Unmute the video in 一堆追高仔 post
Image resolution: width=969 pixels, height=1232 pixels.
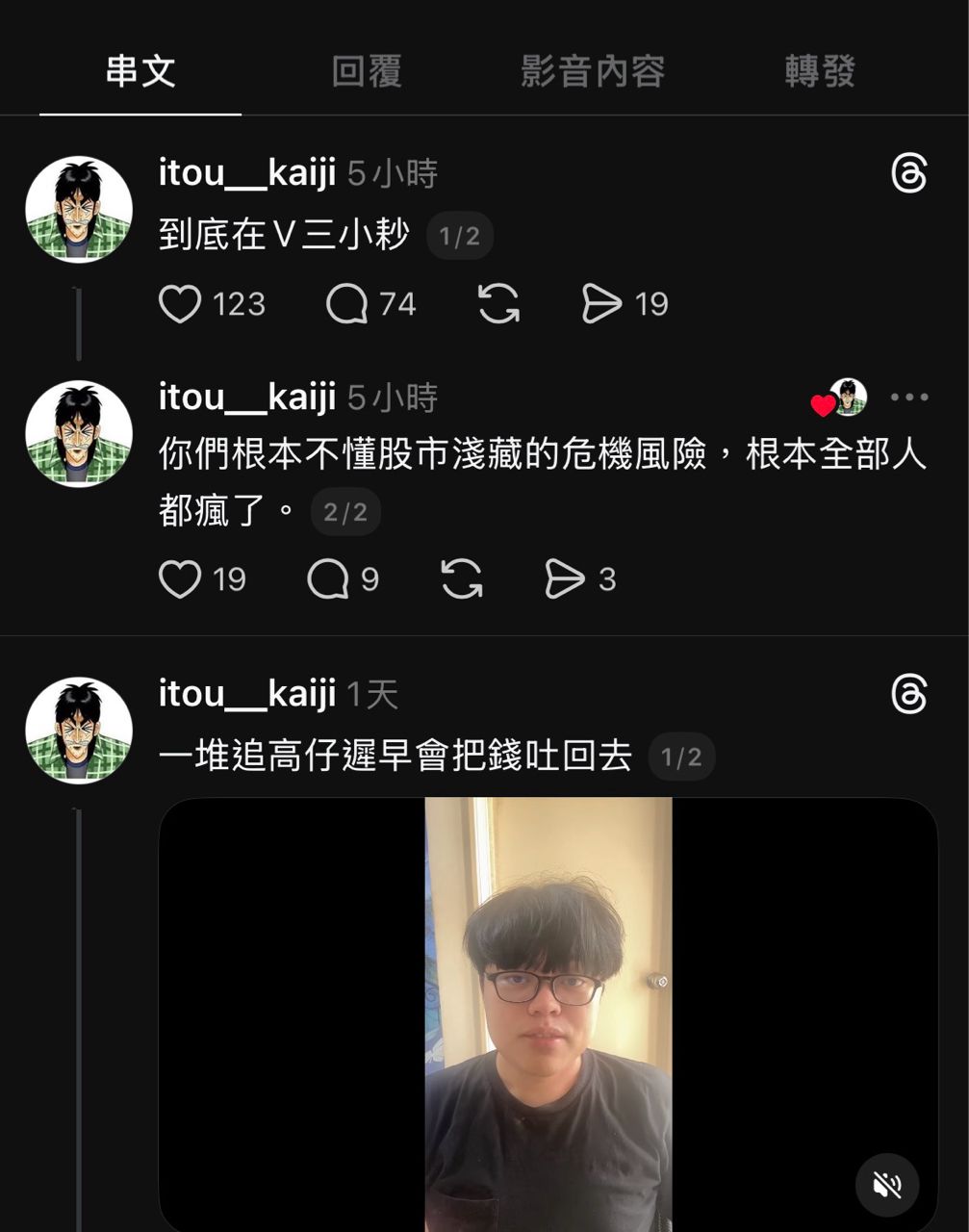tap(887, 1185)
